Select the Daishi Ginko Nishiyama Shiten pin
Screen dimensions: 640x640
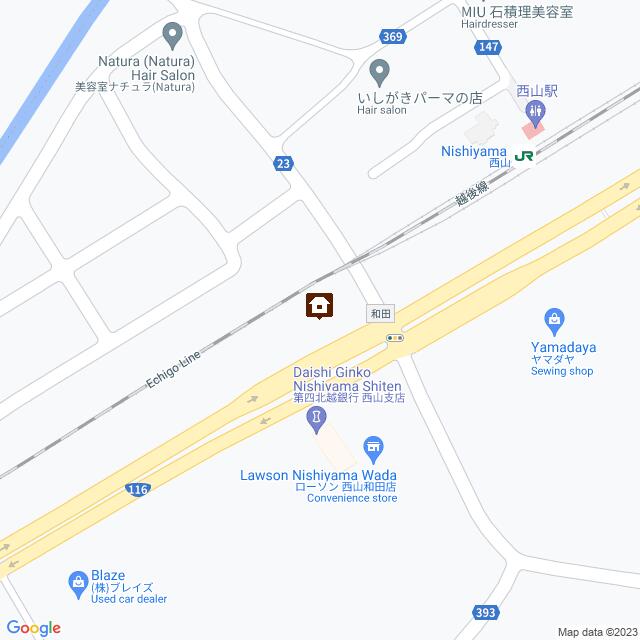click(316, 419)
